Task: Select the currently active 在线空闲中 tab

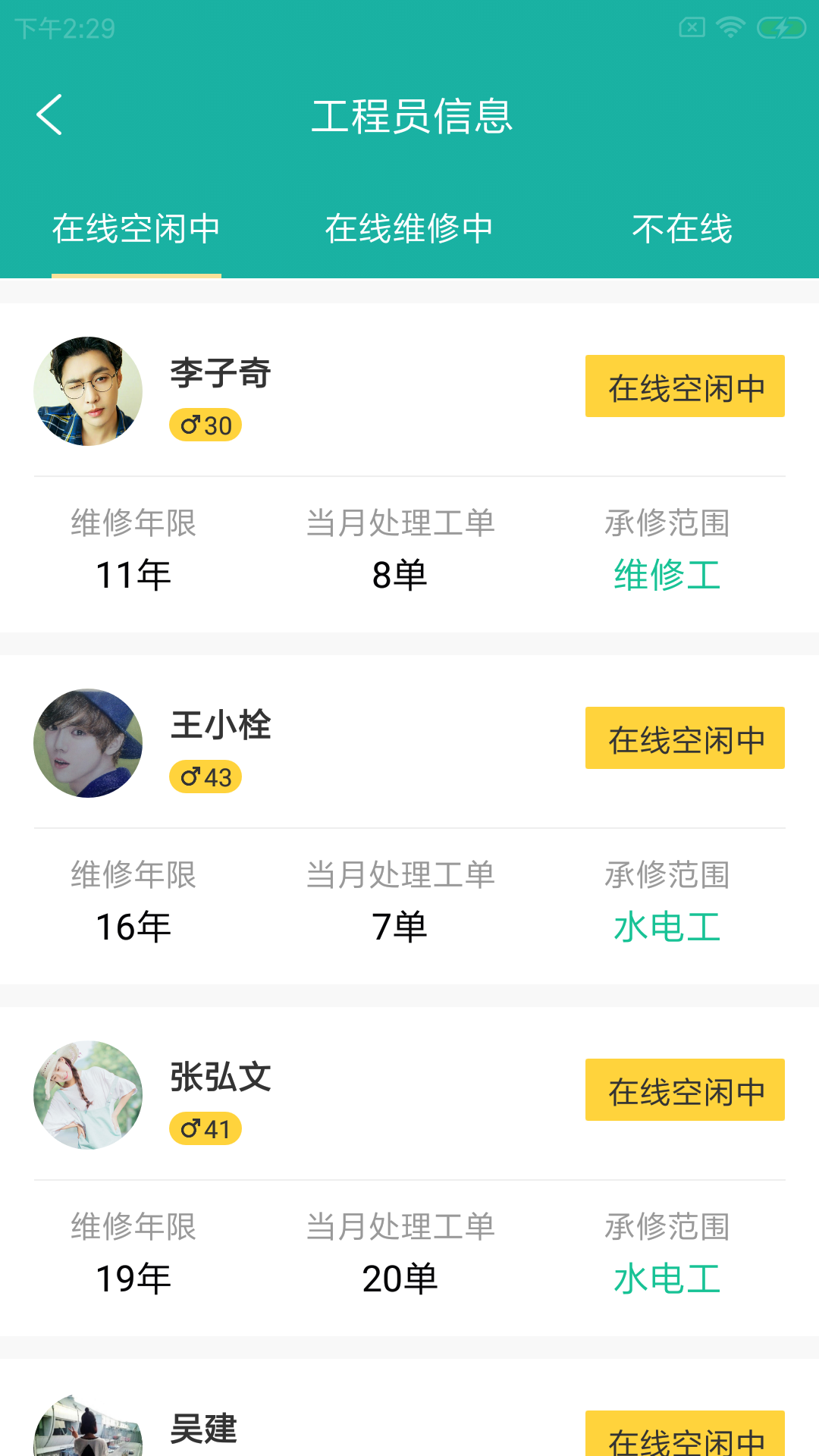Action: pos(136,227)
